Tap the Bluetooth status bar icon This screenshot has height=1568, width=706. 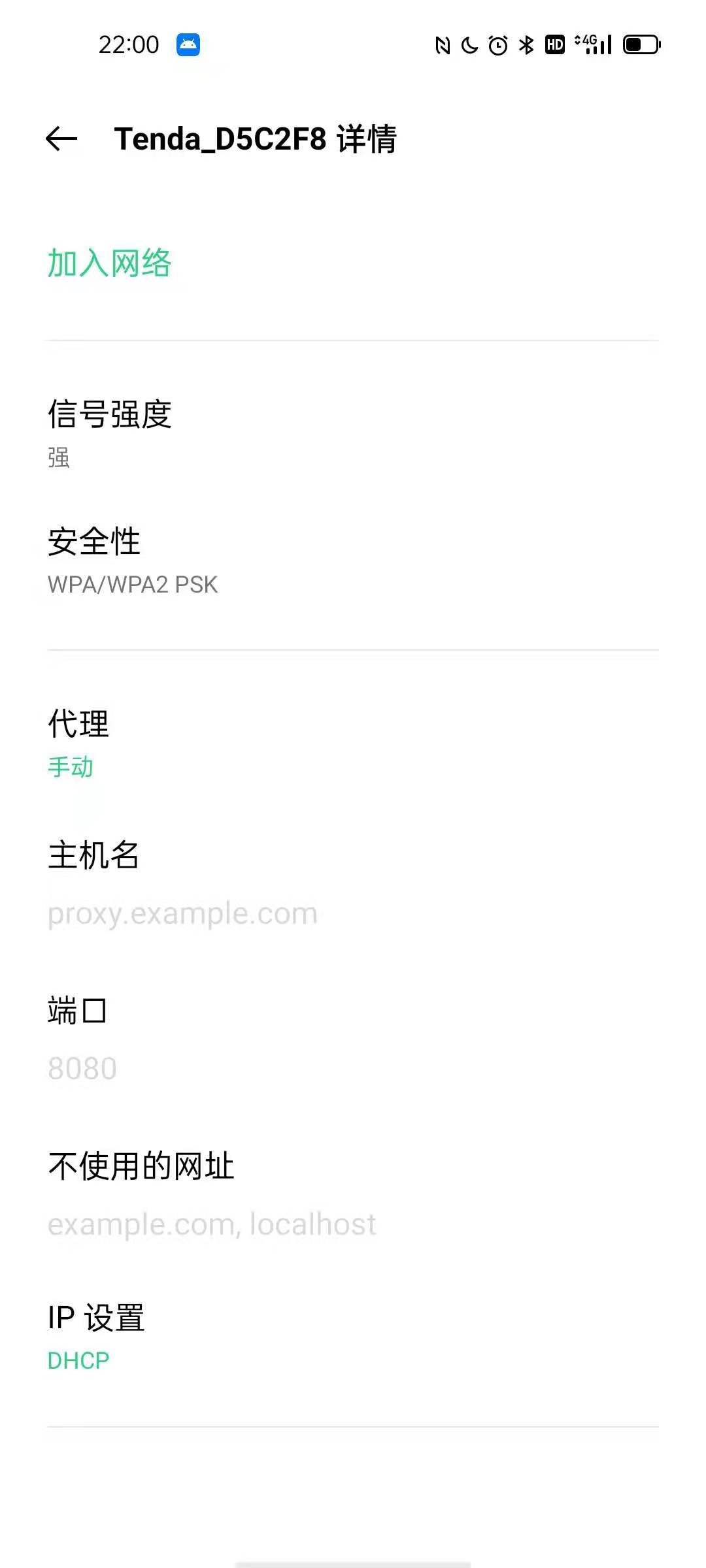[526, 44]
